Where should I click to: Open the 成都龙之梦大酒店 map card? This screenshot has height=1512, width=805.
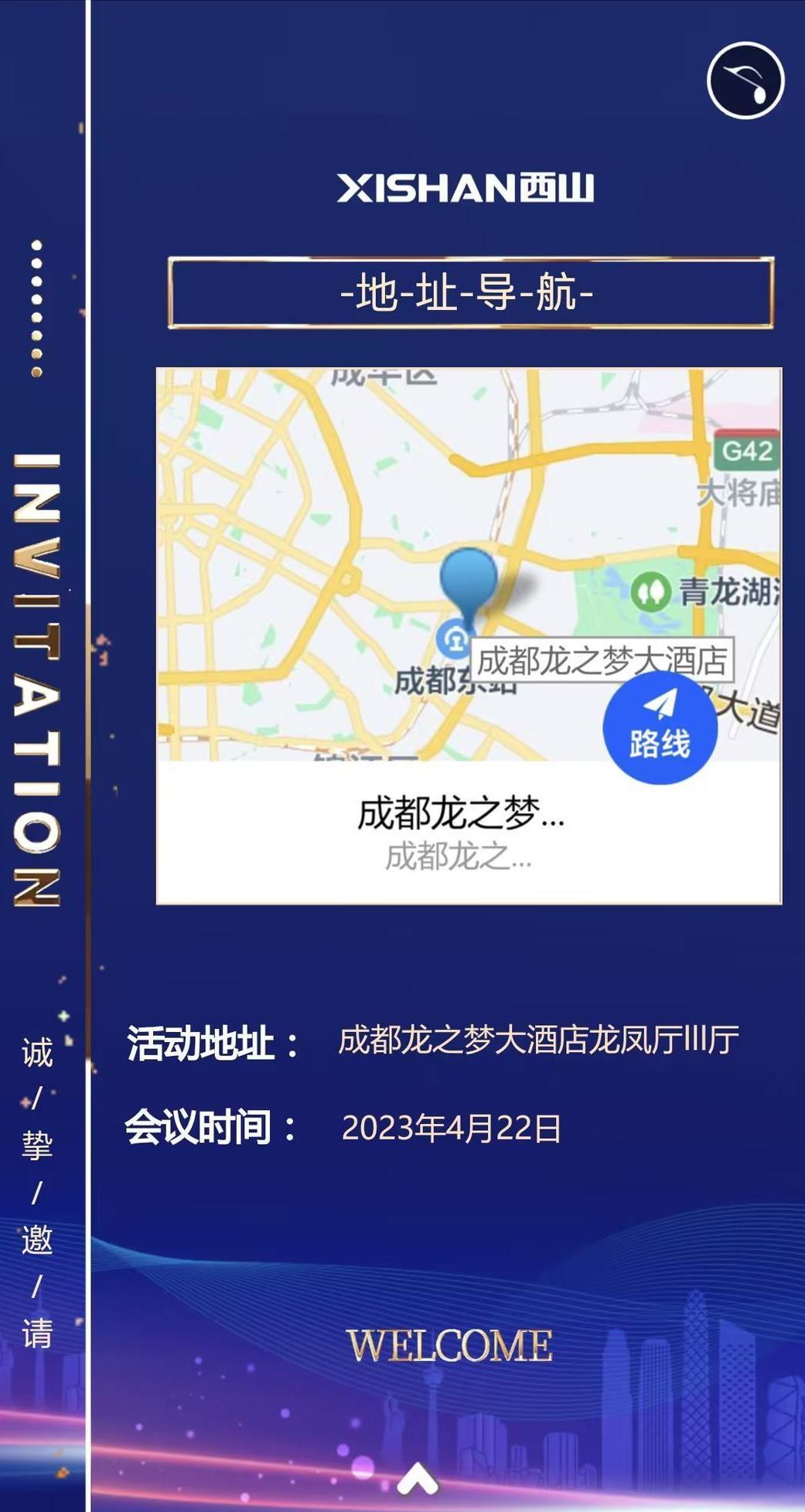click(461, 832)
